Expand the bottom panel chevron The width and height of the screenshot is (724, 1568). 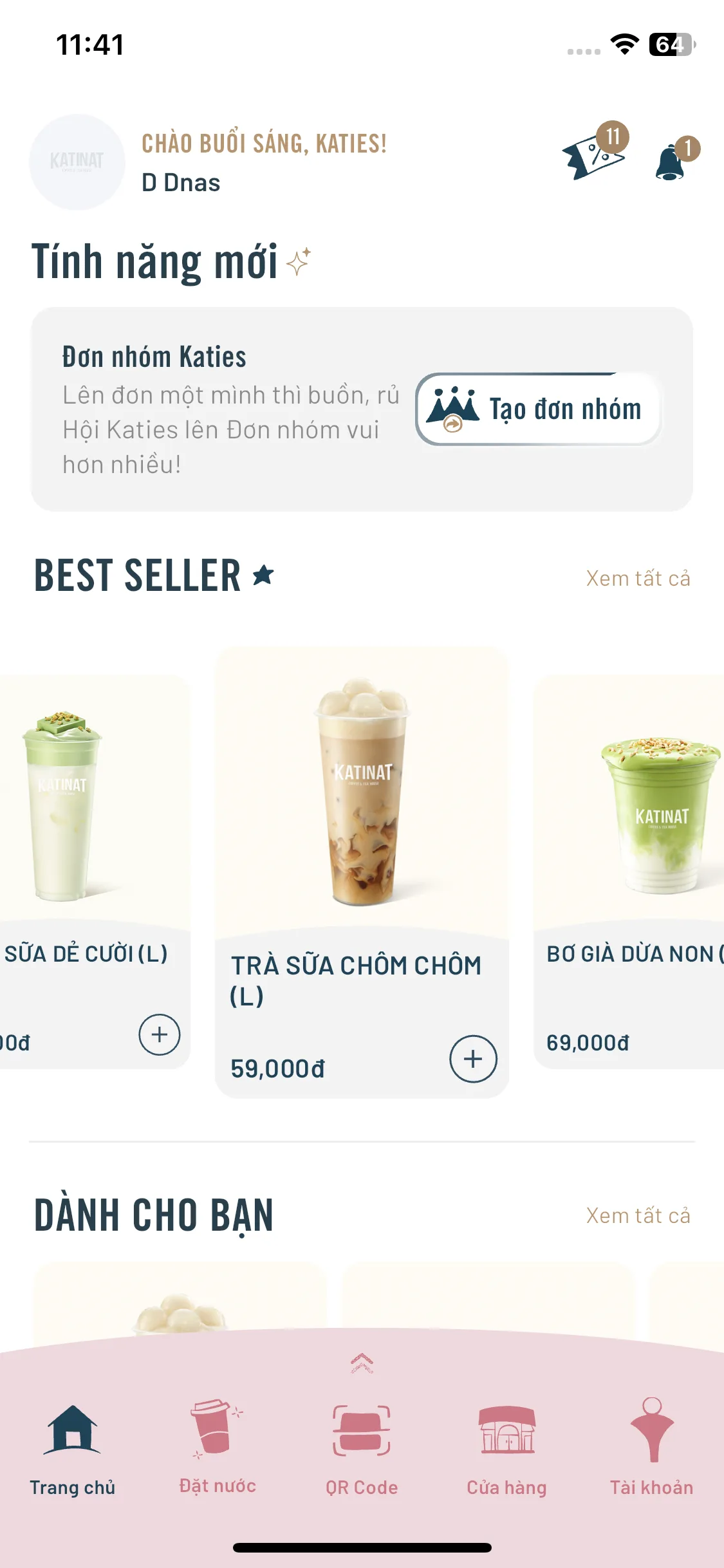pyautogui.click(x=362, y=1362)
